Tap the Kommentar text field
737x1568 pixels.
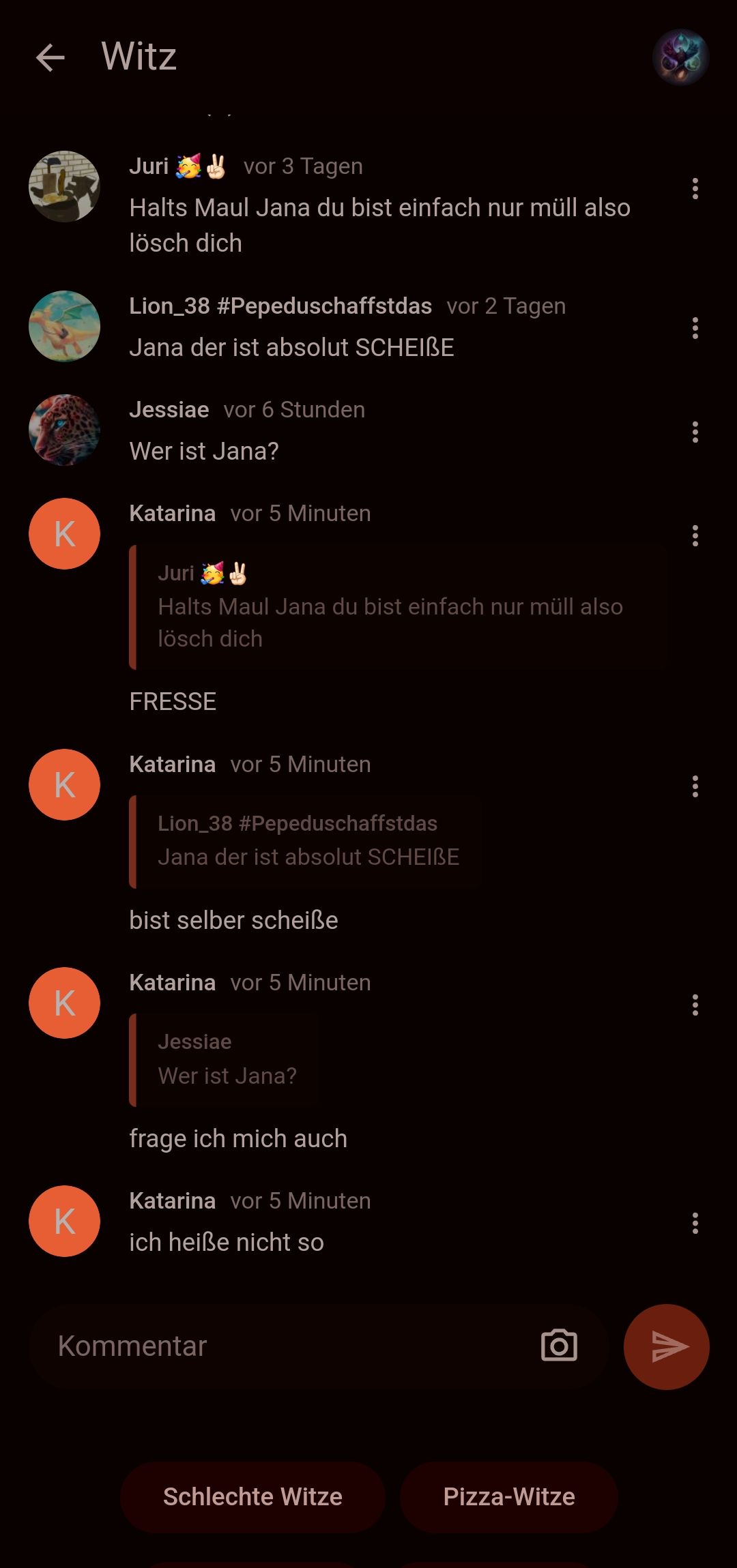click(x=287, y=1346)
